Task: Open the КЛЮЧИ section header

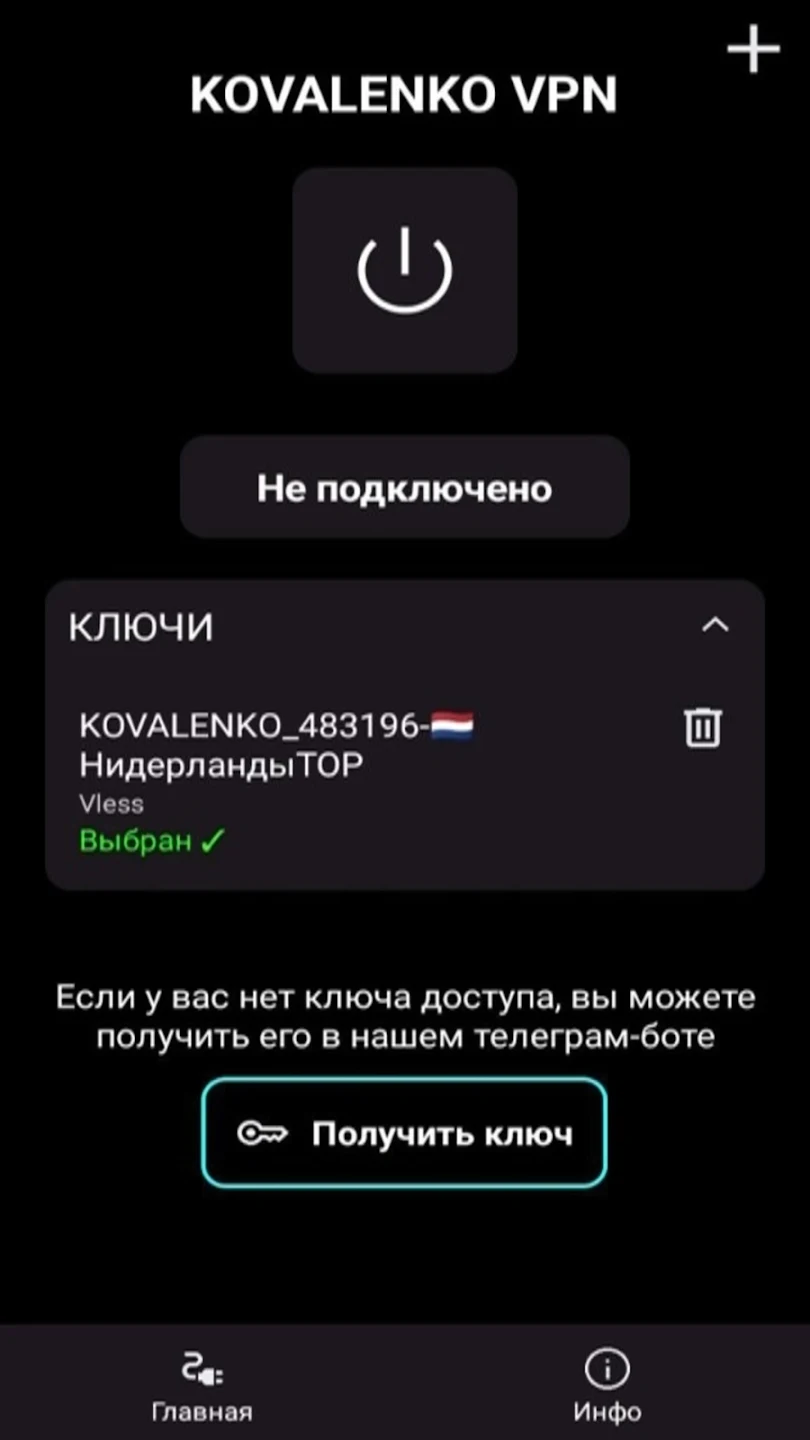Action: (x=141, y=626)
